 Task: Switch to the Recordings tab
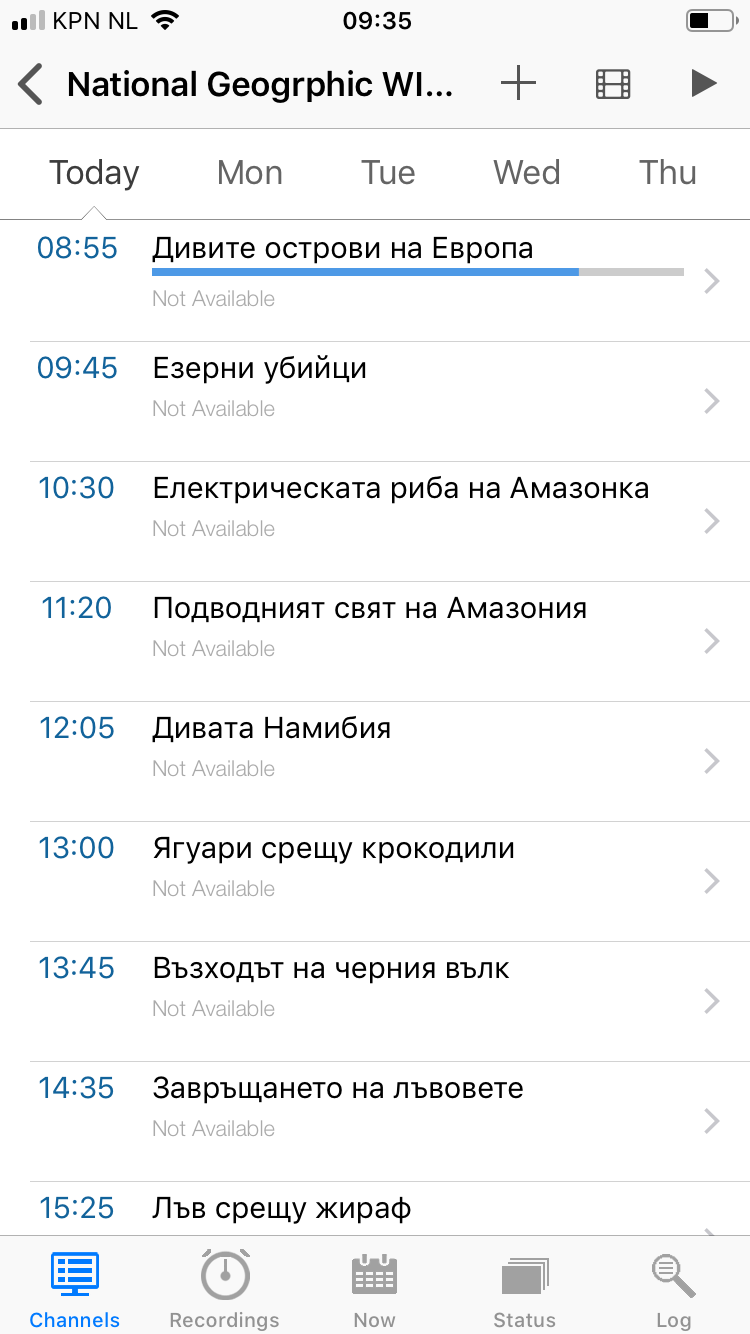[225, 1289]
